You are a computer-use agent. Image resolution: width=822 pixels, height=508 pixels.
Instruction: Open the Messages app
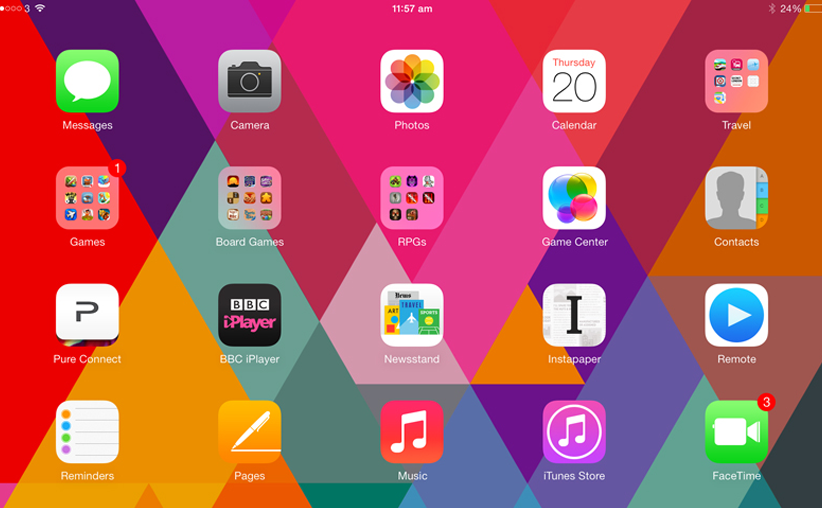(87, 81)
